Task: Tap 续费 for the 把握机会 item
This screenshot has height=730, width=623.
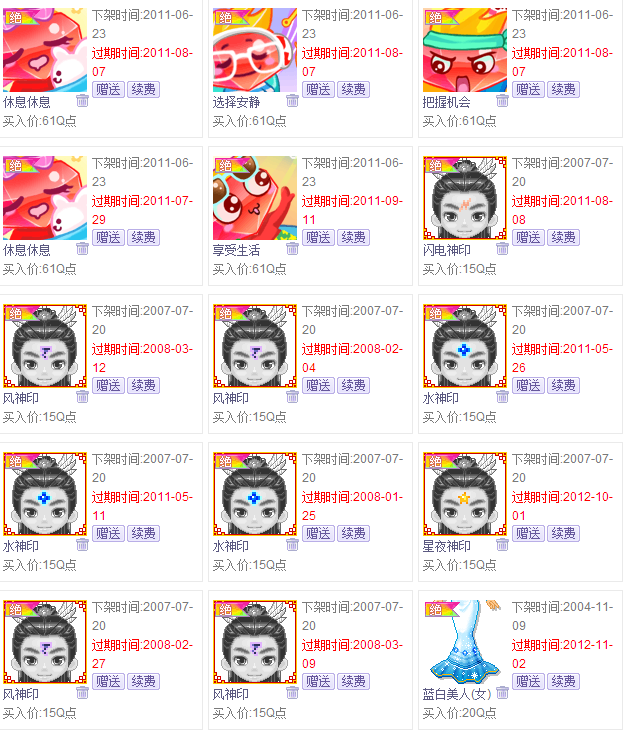Action: pyautogui.click(x=563, y=89)
